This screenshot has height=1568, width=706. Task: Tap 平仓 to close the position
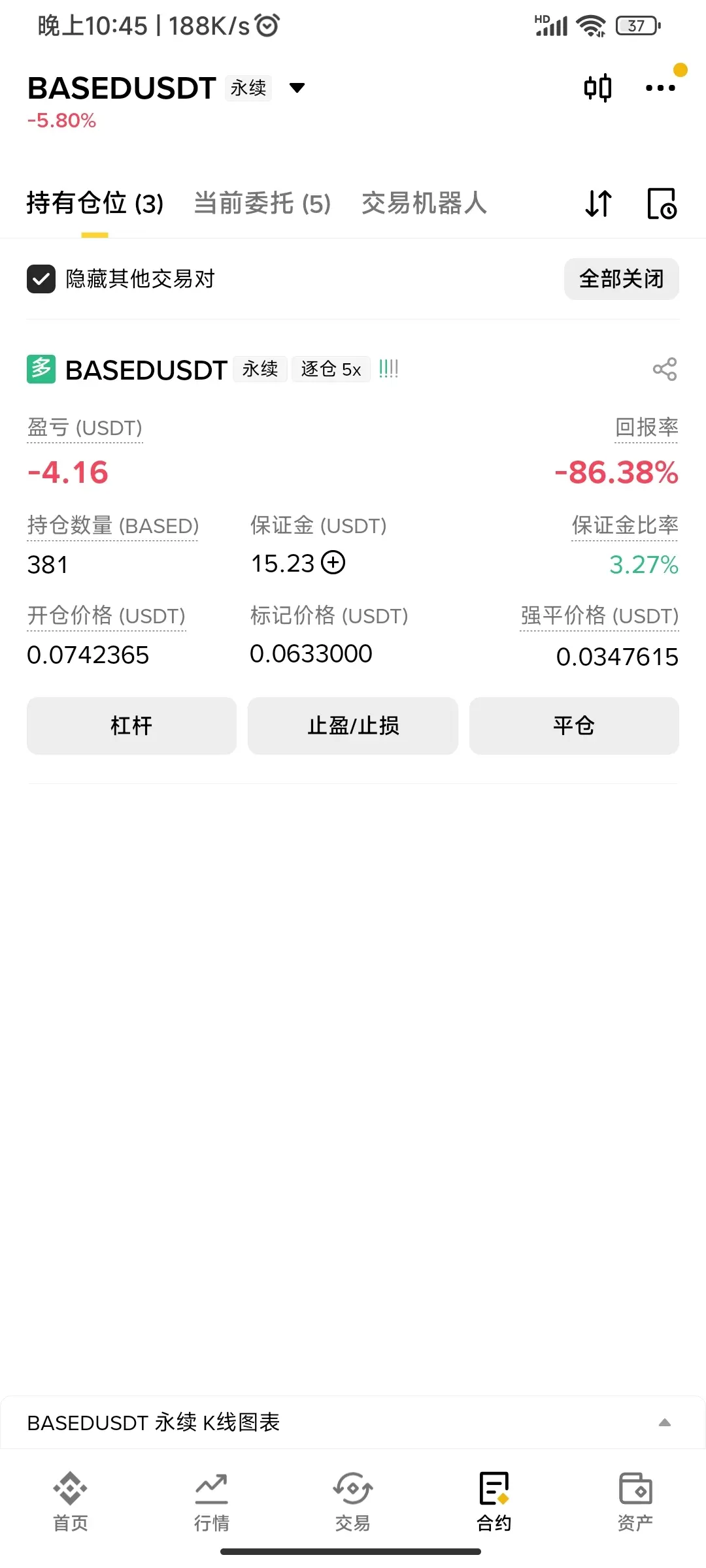574,725
